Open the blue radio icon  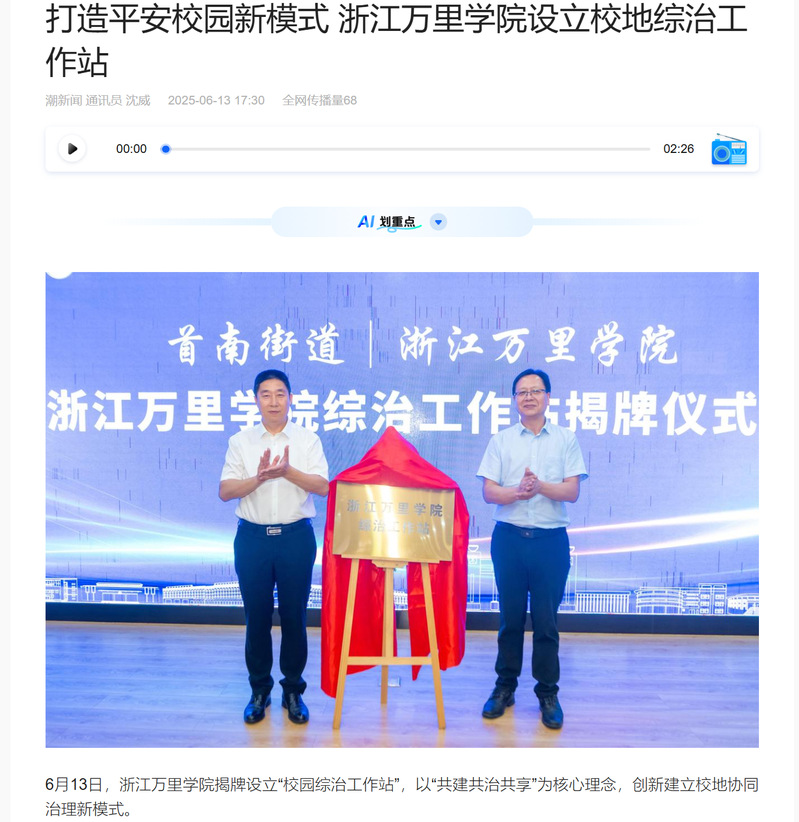tap(729, 149)
